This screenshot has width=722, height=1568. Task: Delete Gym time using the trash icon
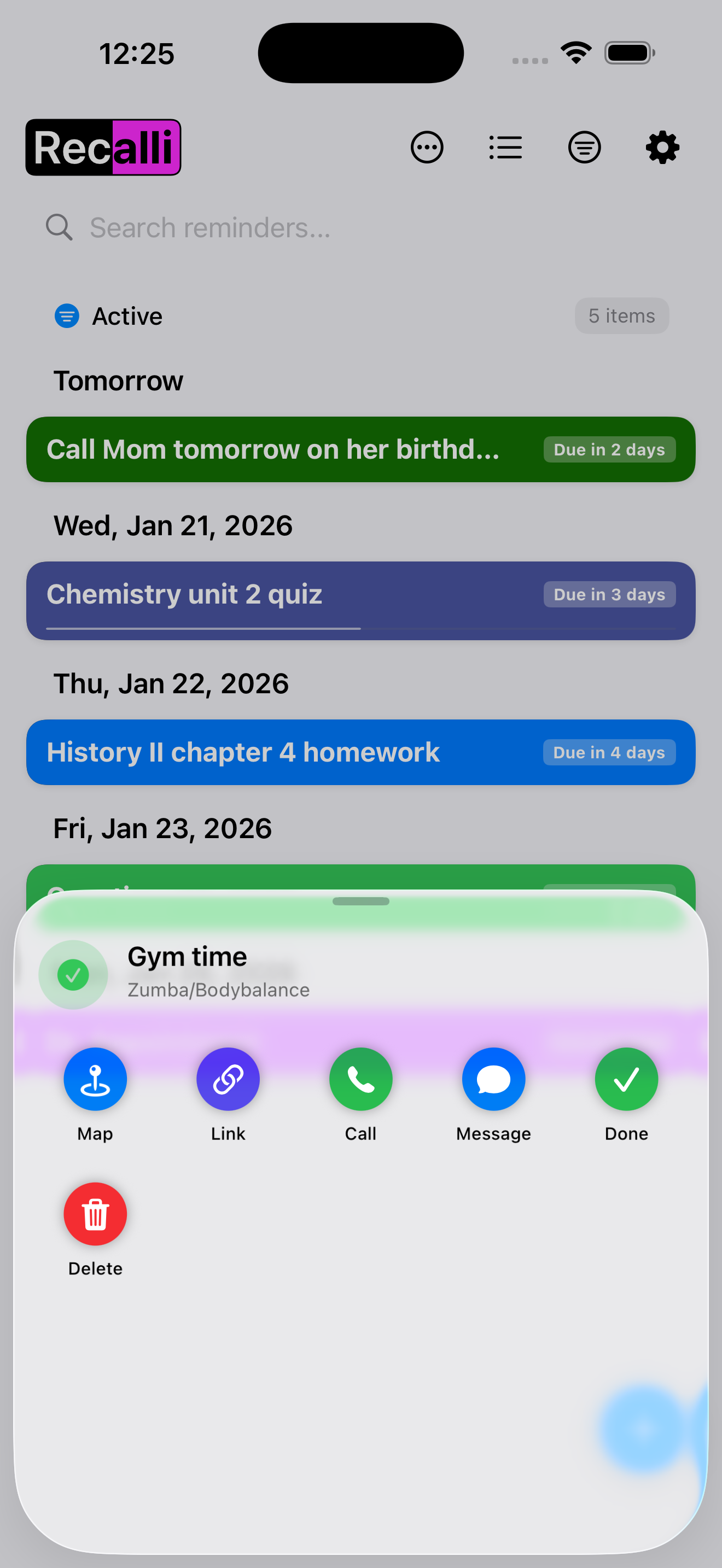click(x=95, y=1213)
